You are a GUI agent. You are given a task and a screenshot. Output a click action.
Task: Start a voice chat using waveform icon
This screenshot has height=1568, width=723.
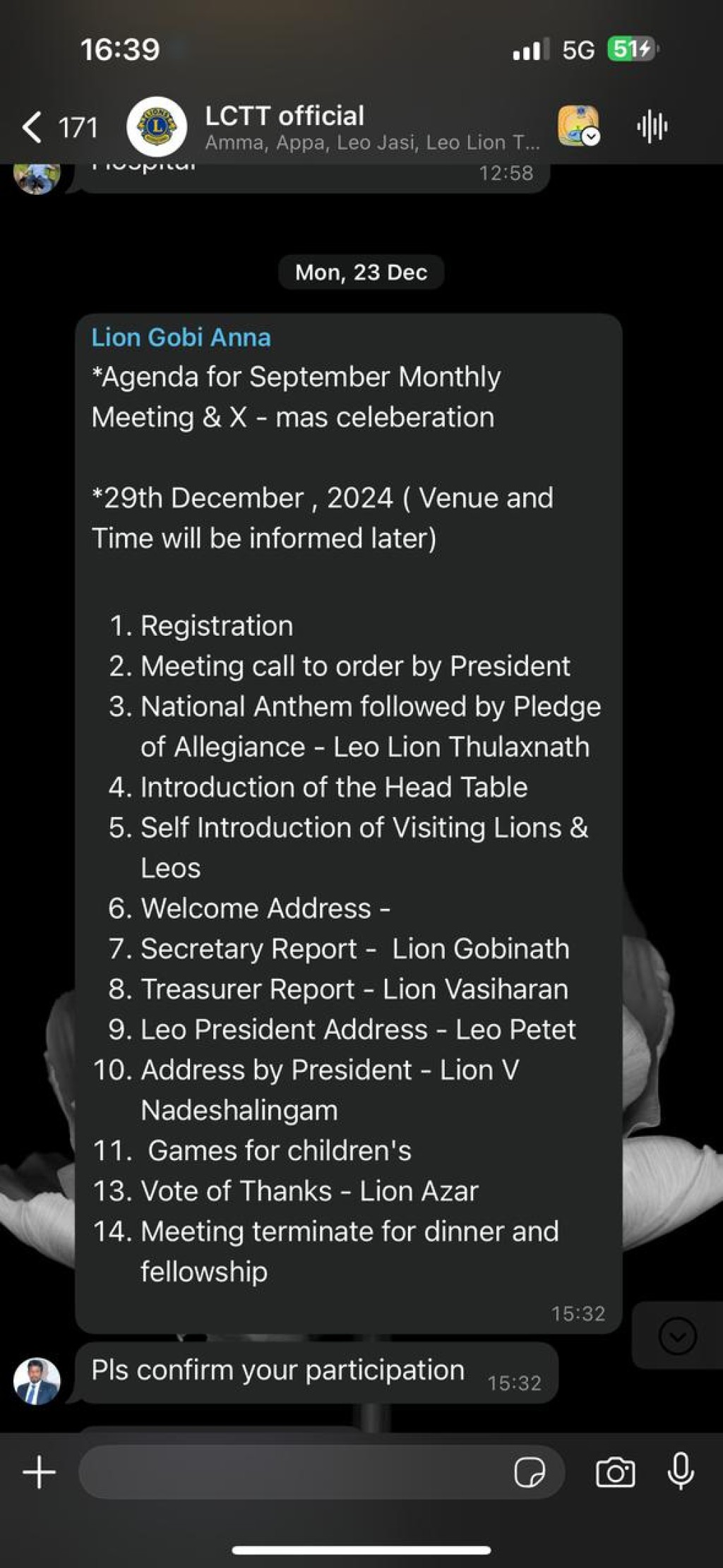[x=652, y=127]
